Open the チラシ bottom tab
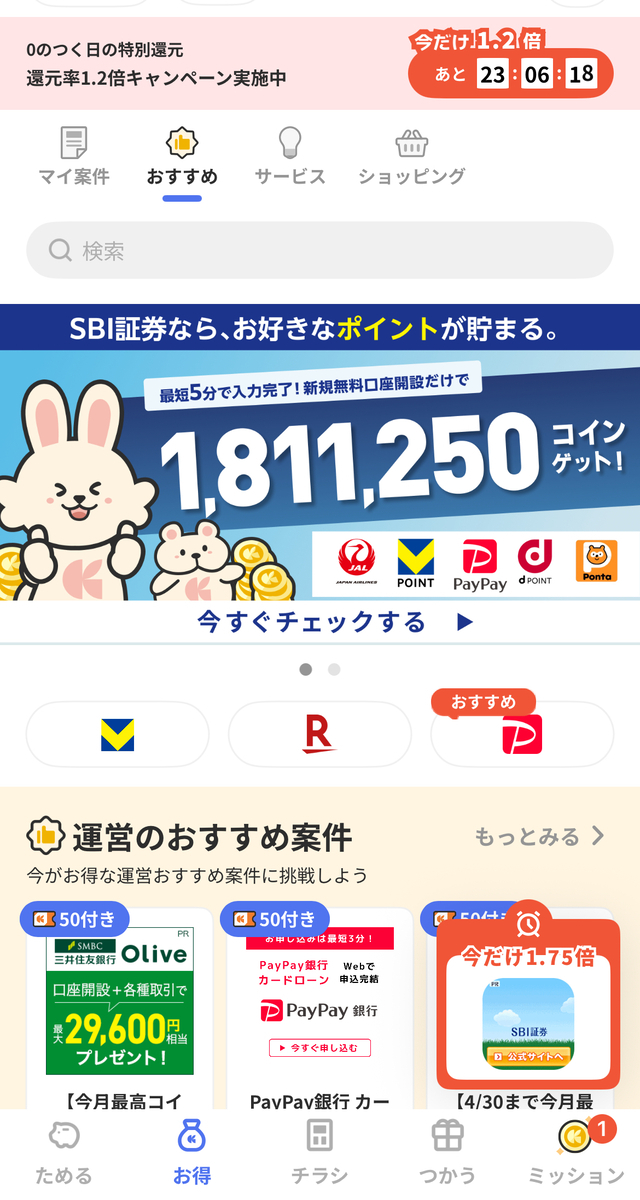 click(x=320, y=1153)
